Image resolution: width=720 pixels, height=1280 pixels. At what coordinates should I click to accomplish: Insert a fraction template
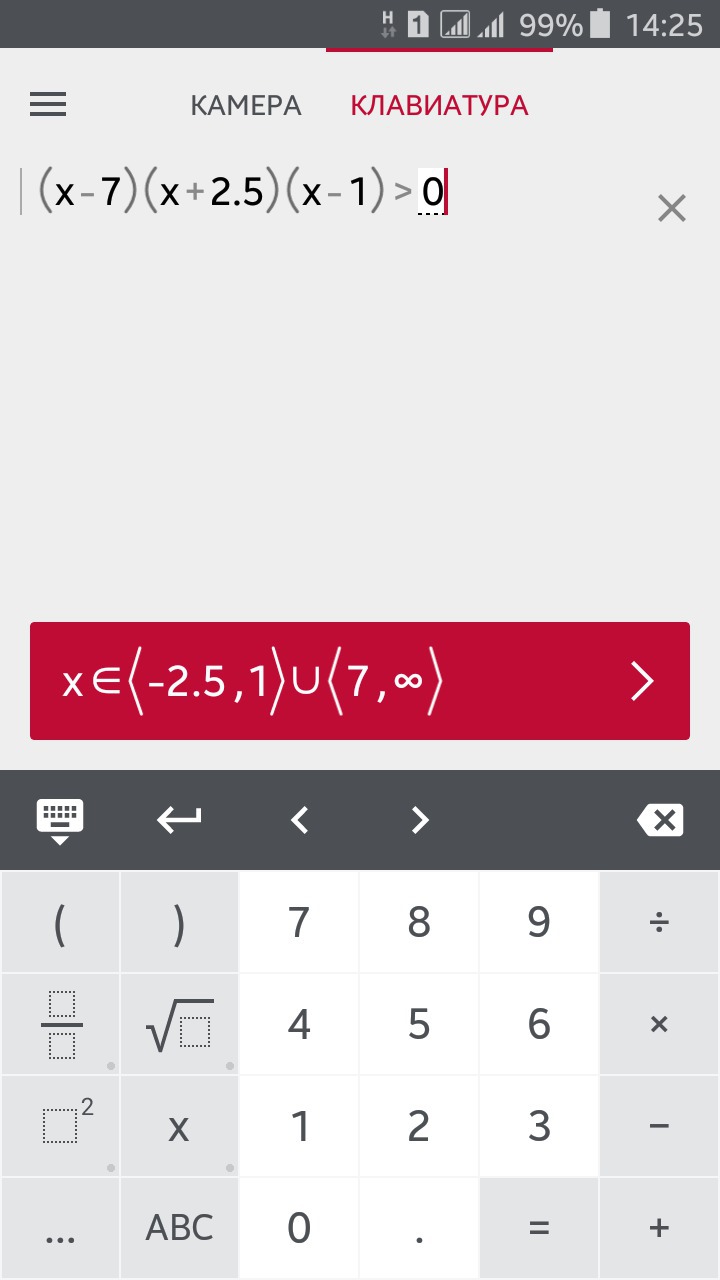pyautogui.click(x=60, y=1025)
